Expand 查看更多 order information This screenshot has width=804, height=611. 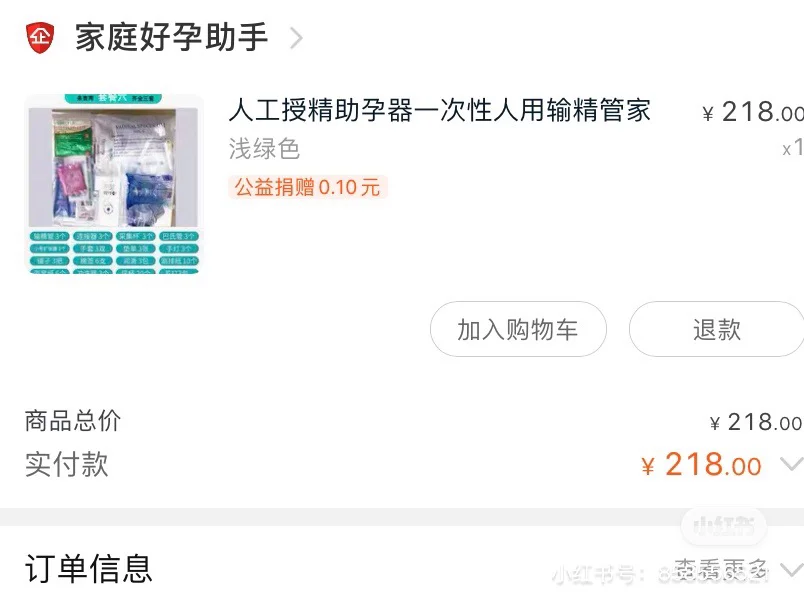pyautogui.click(x=738, y=570)
